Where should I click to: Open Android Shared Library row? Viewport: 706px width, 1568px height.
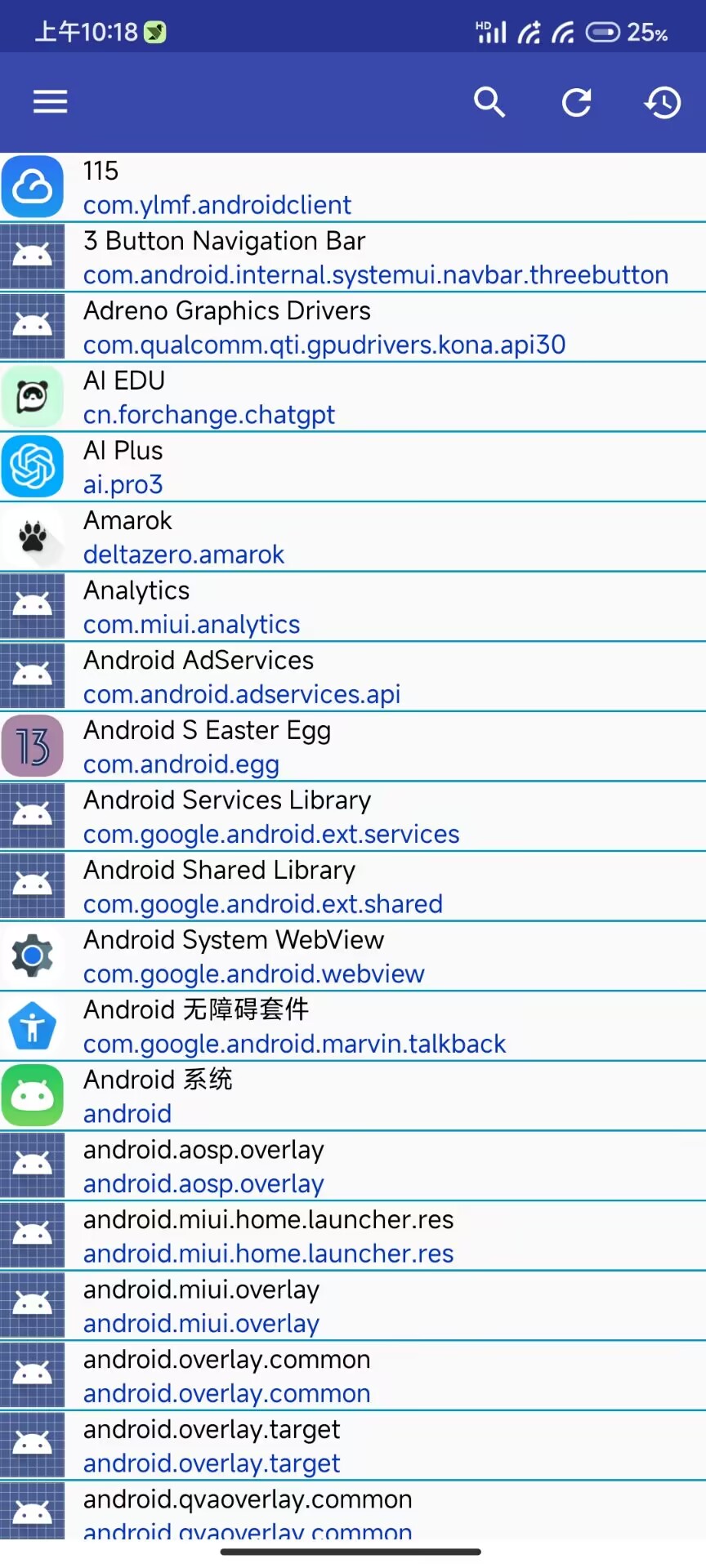coord(353,887)
